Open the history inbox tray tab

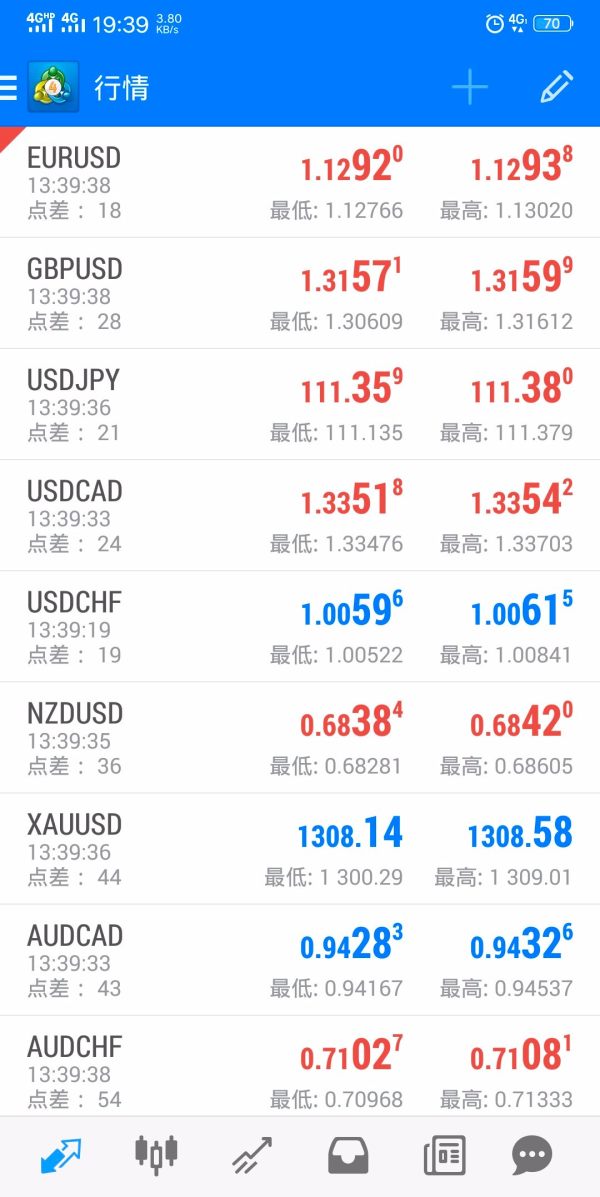pos(348,1155)
